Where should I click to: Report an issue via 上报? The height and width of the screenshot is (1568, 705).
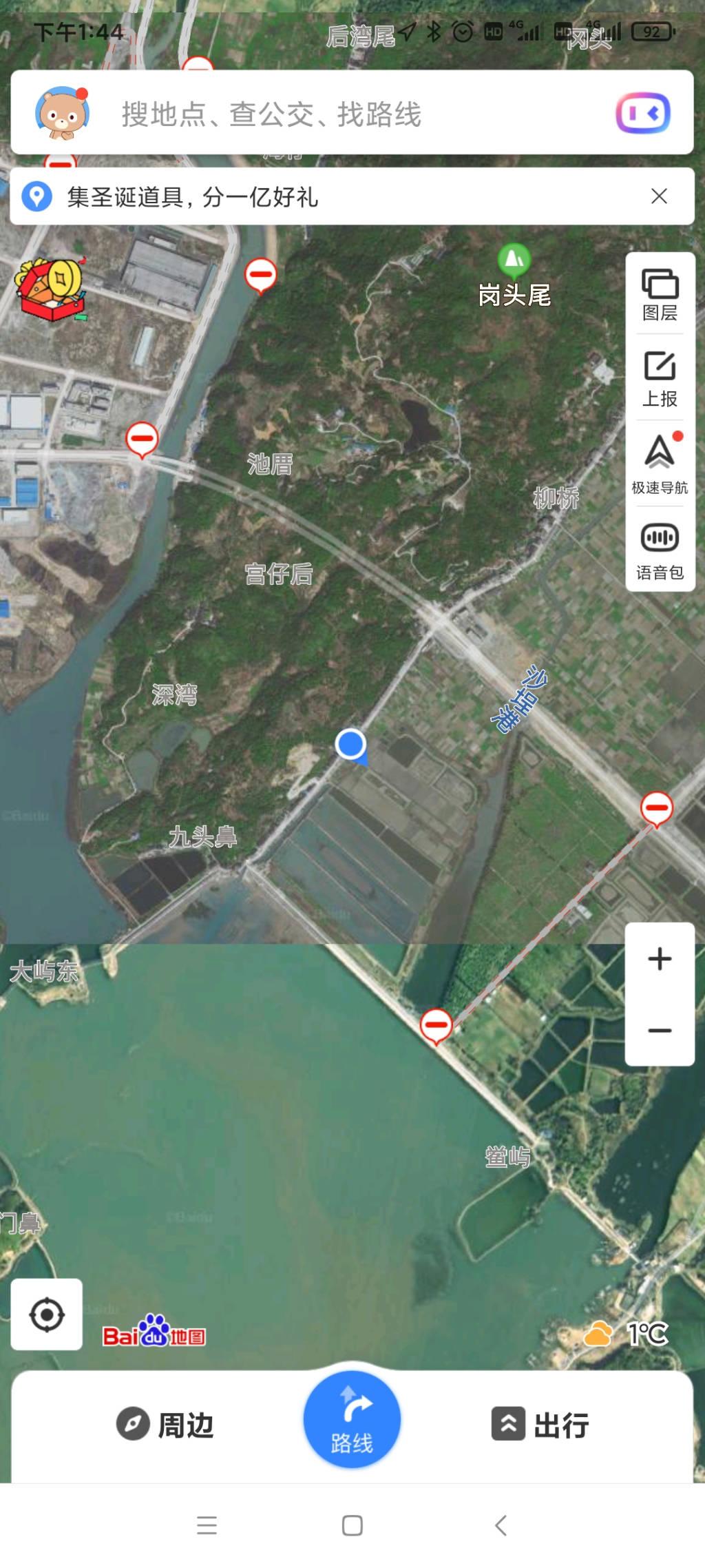pyautogui.click(x=660, y=379)
